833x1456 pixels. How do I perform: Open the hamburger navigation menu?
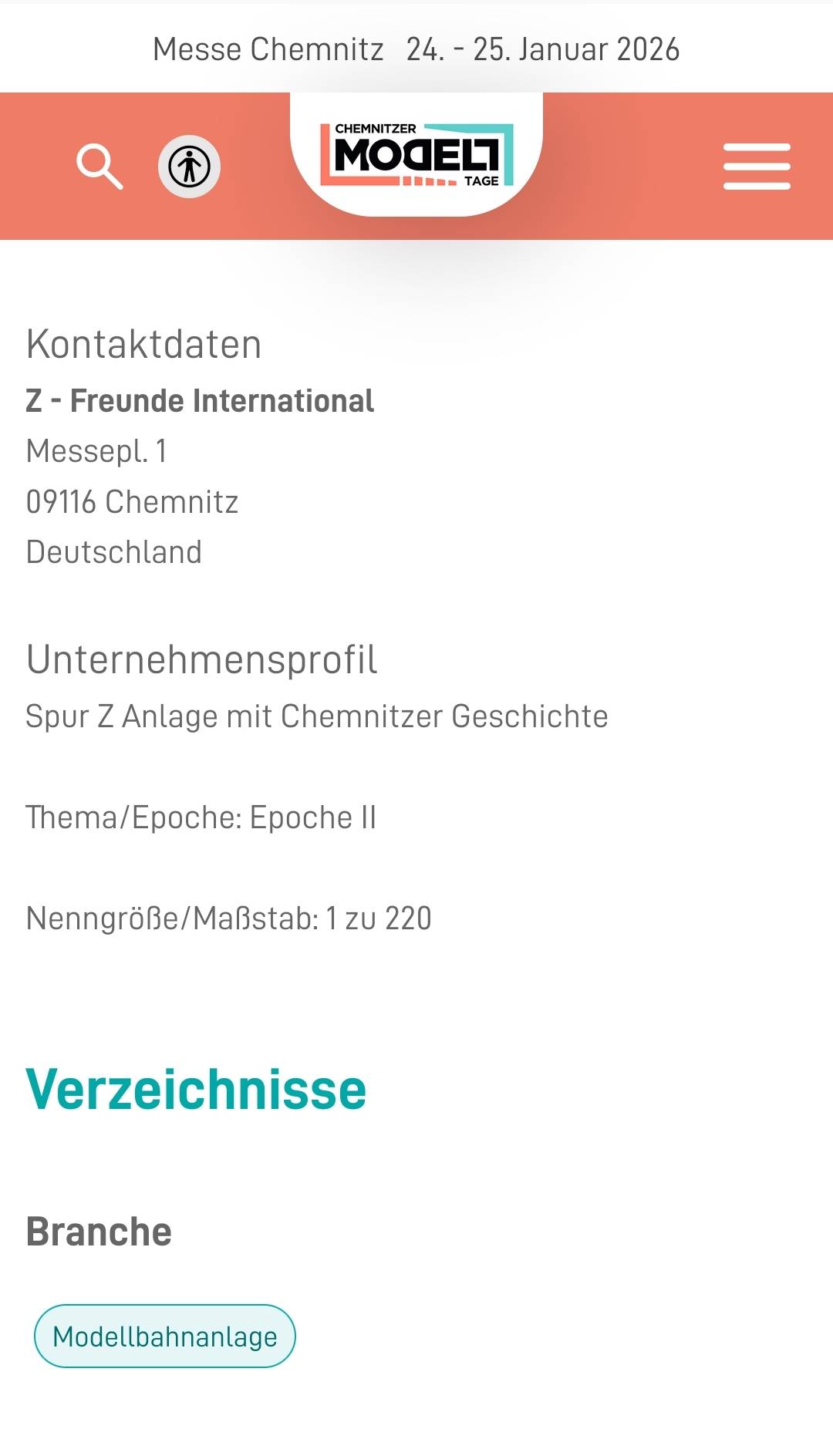tap(757, 167)
